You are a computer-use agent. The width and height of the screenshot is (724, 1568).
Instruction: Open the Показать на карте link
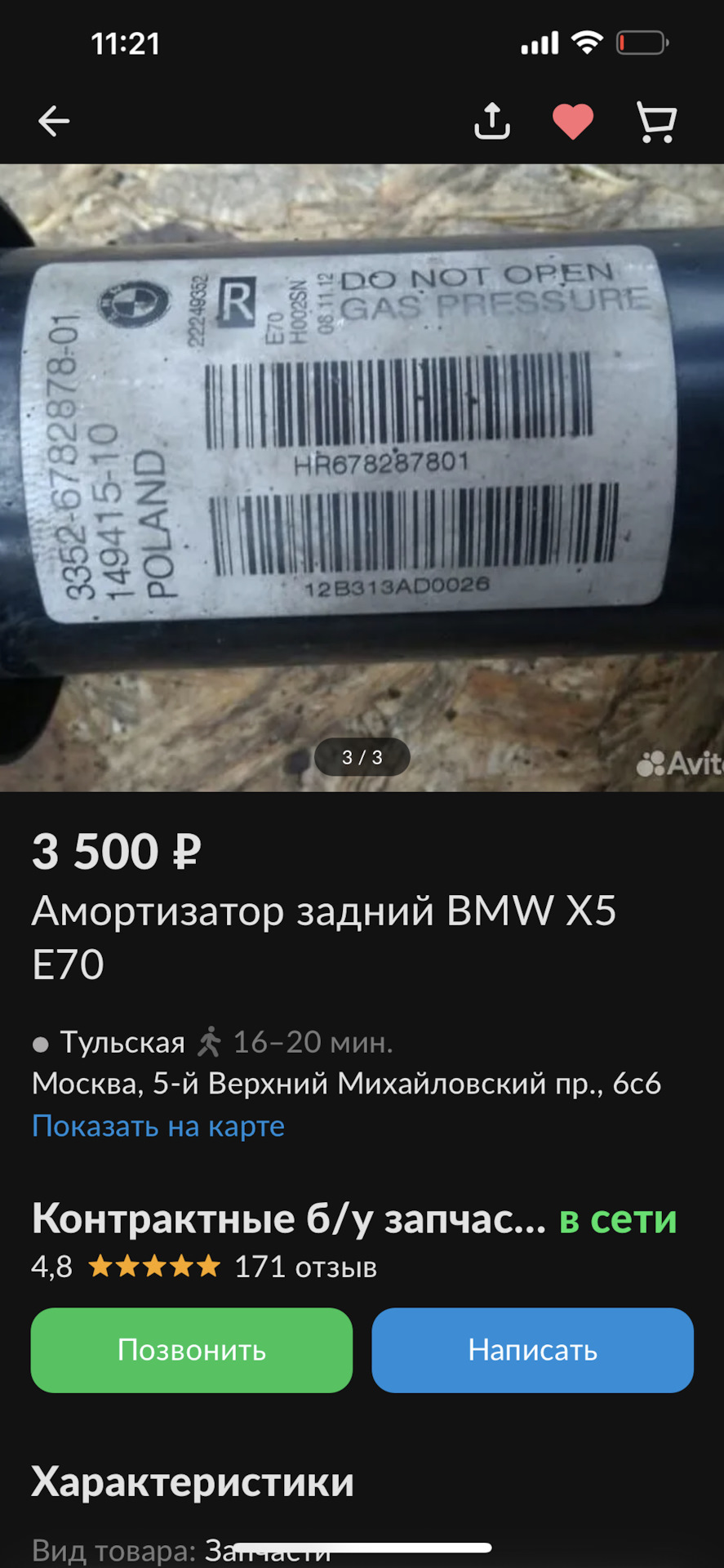[x=158, y=1126]
